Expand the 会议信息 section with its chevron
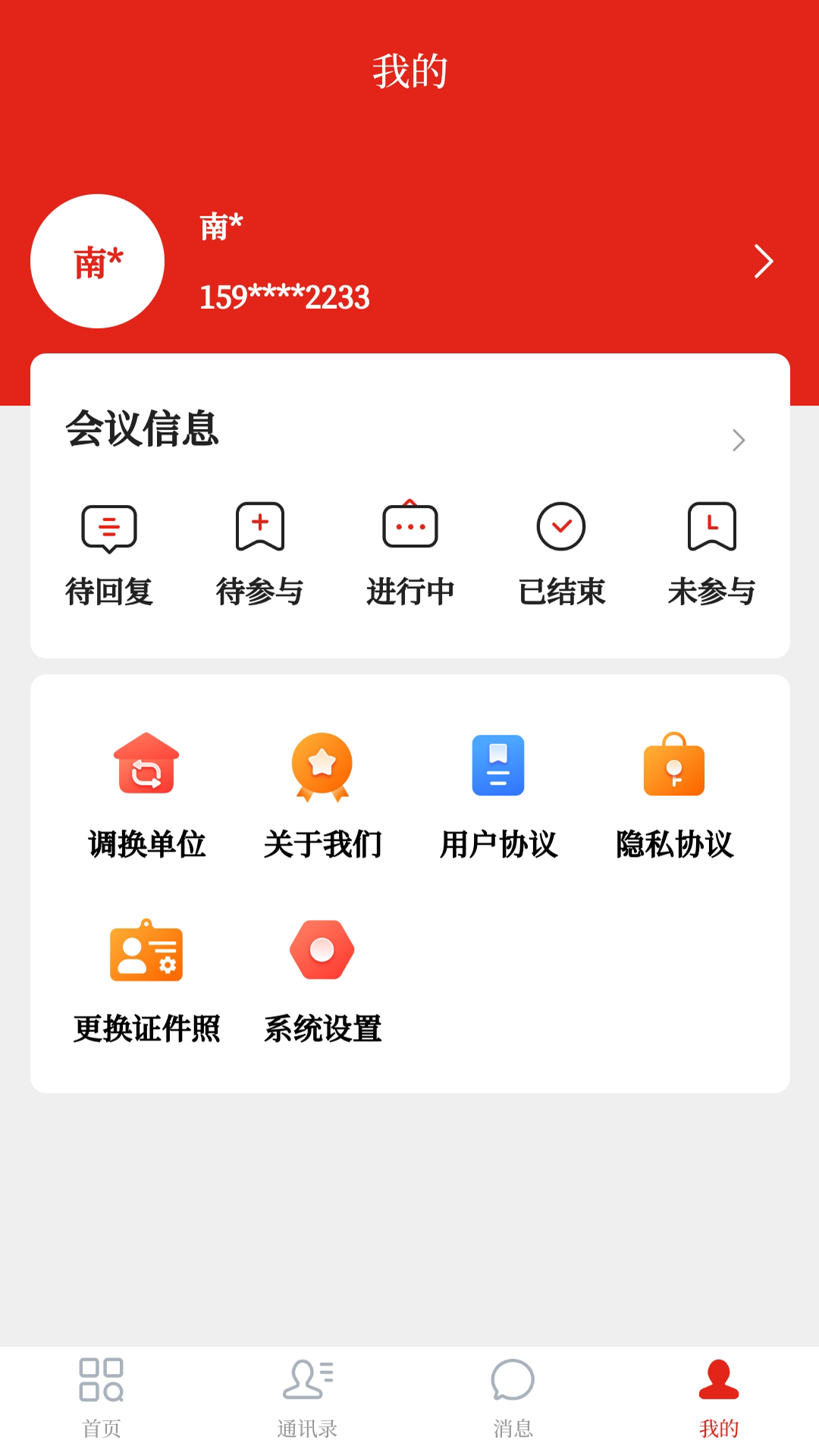The image size is (819, 1456). (x=738, y=440)
